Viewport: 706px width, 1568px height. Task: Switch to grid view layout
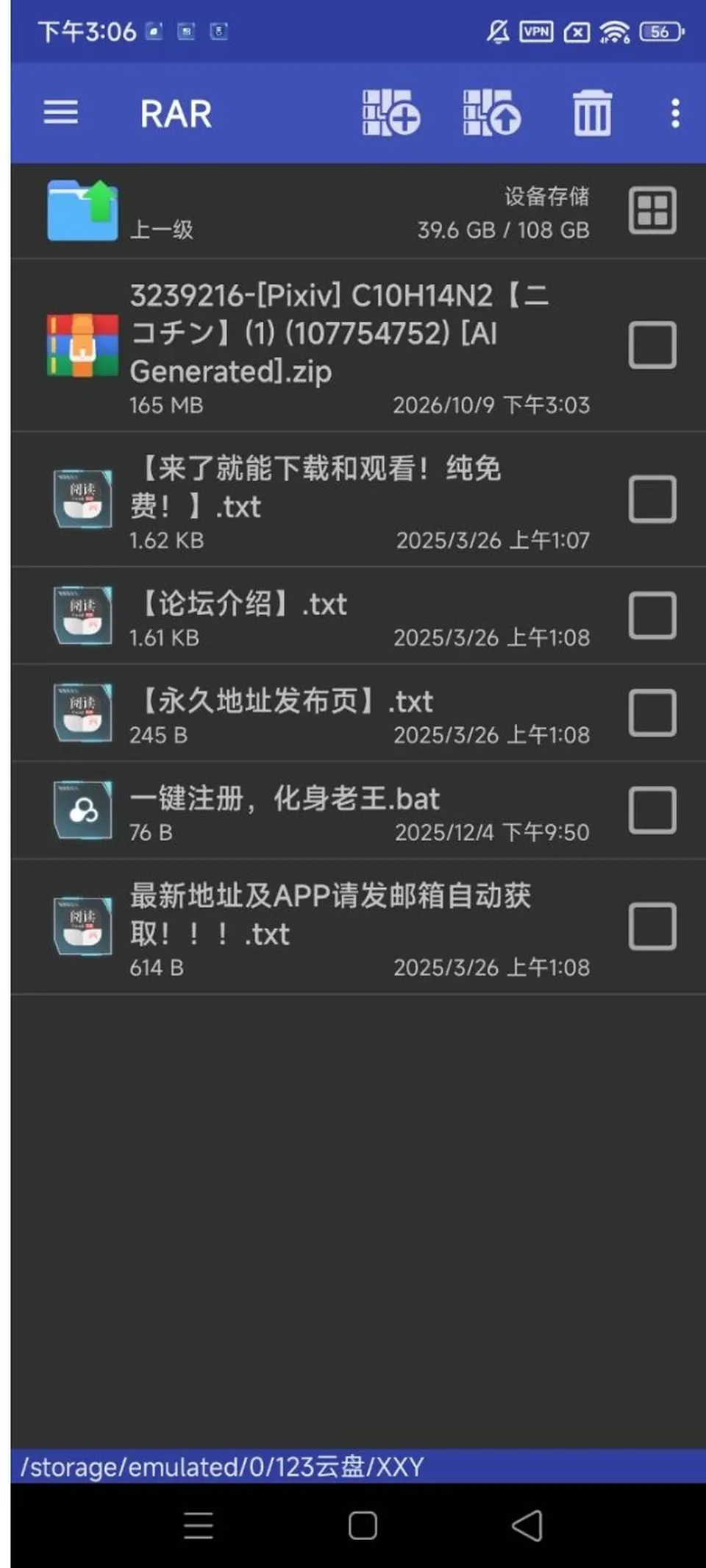pyautogui.click(x=652, y=210)
